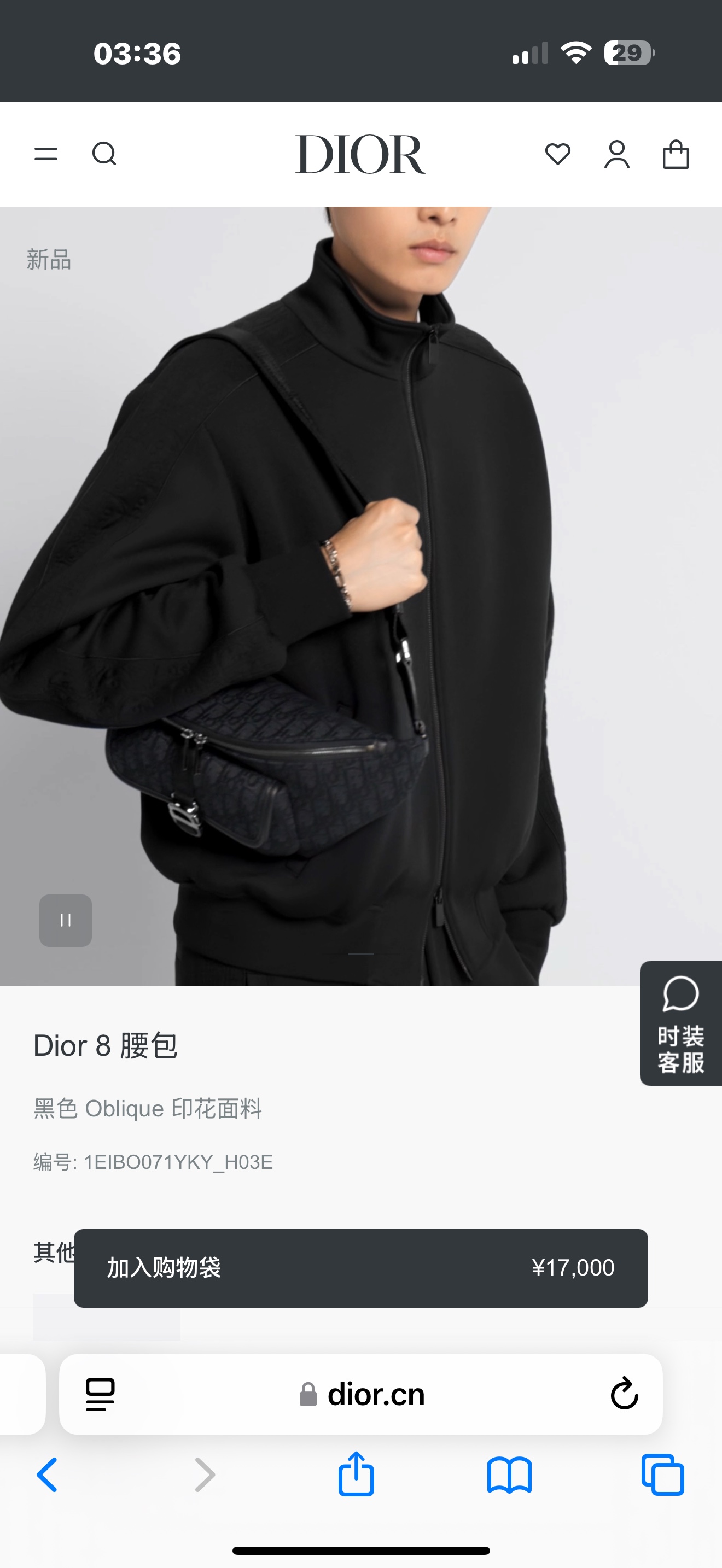The image size is (722, 1568).
Task: Open the shopping bag
Action: tap(676, 154)
